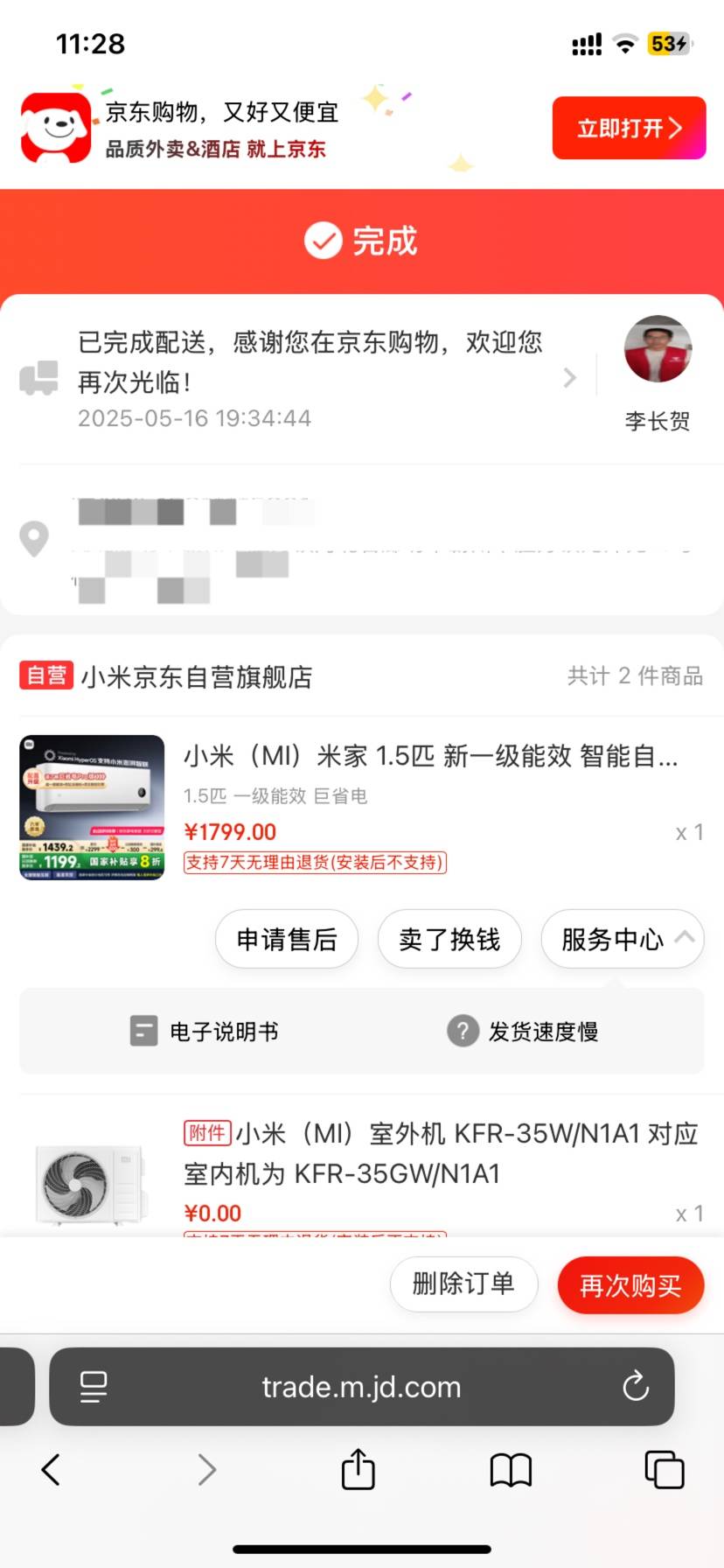This screenshot has width=724, height=1568.
Task: Open the 米家 1.5匹 air conditioner product
Action: (430, 756)
